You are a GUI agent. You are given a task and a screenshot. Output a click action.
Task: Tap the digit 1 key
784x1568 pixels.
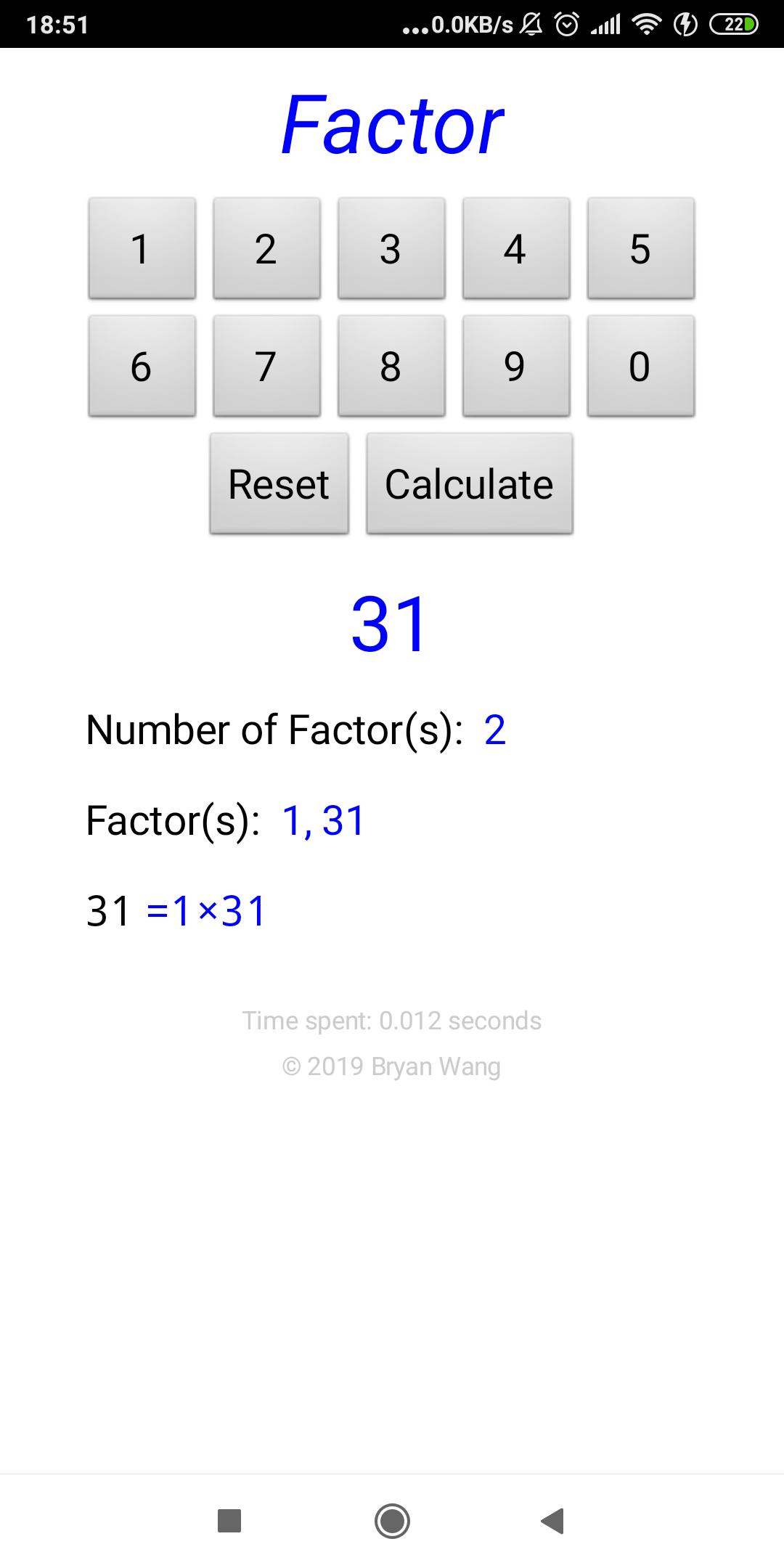click(142, 248)
